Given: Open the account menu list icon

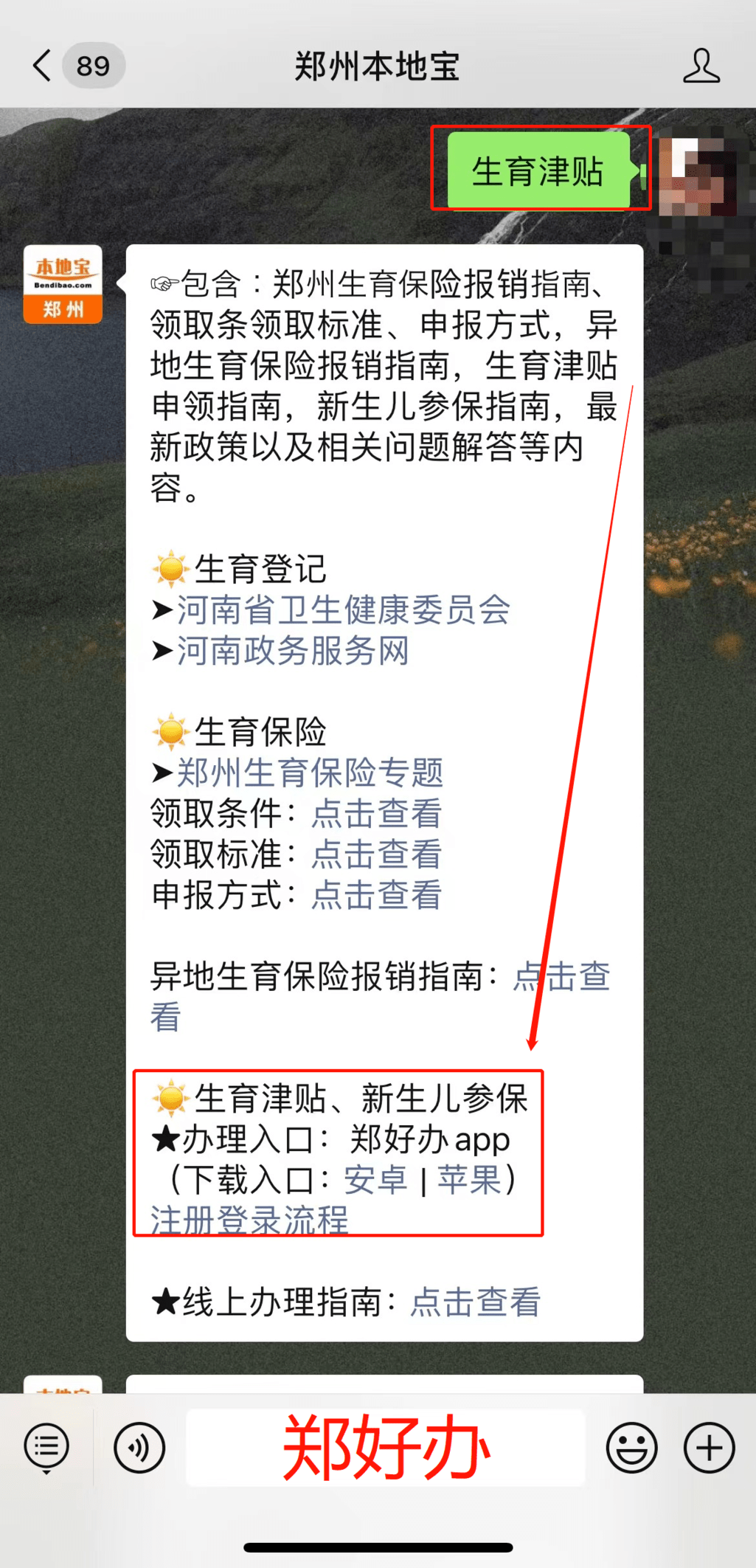Looking at the screenshot, I should point(46,1447).
